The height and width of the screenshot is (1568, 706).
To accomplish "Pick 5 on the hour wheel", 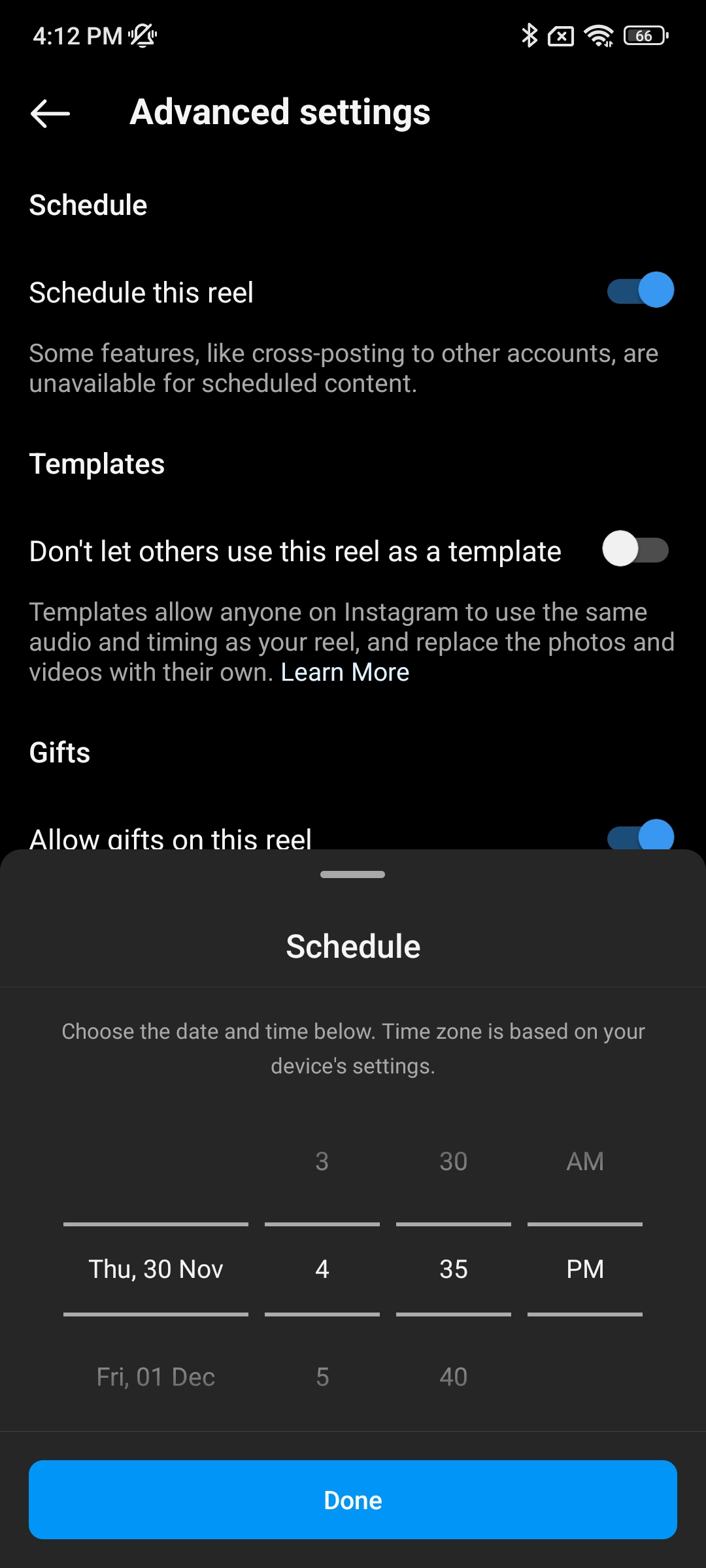I will pyautogui.click(x=322, y=1376).
